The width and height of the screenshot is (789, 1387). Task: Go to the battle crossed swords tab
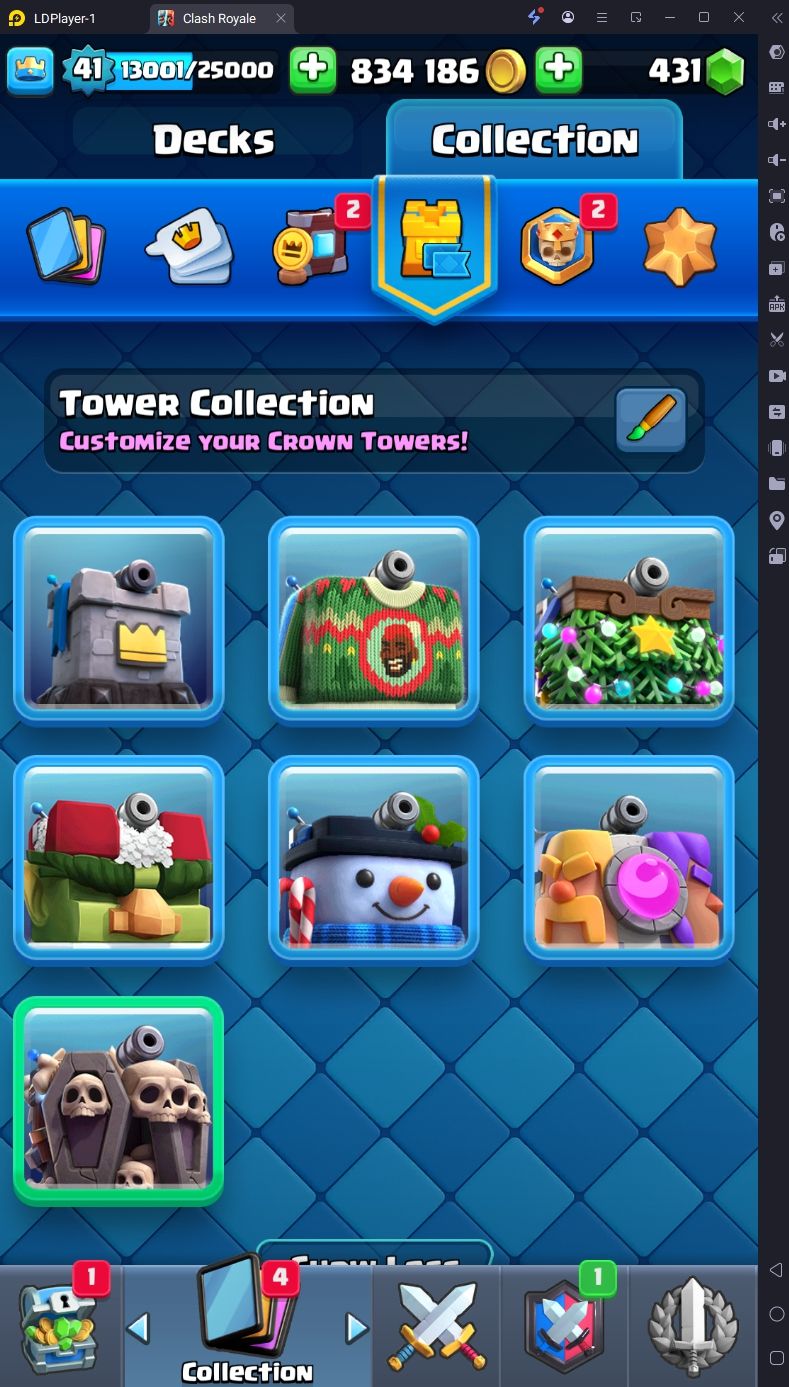[437, 1327]
